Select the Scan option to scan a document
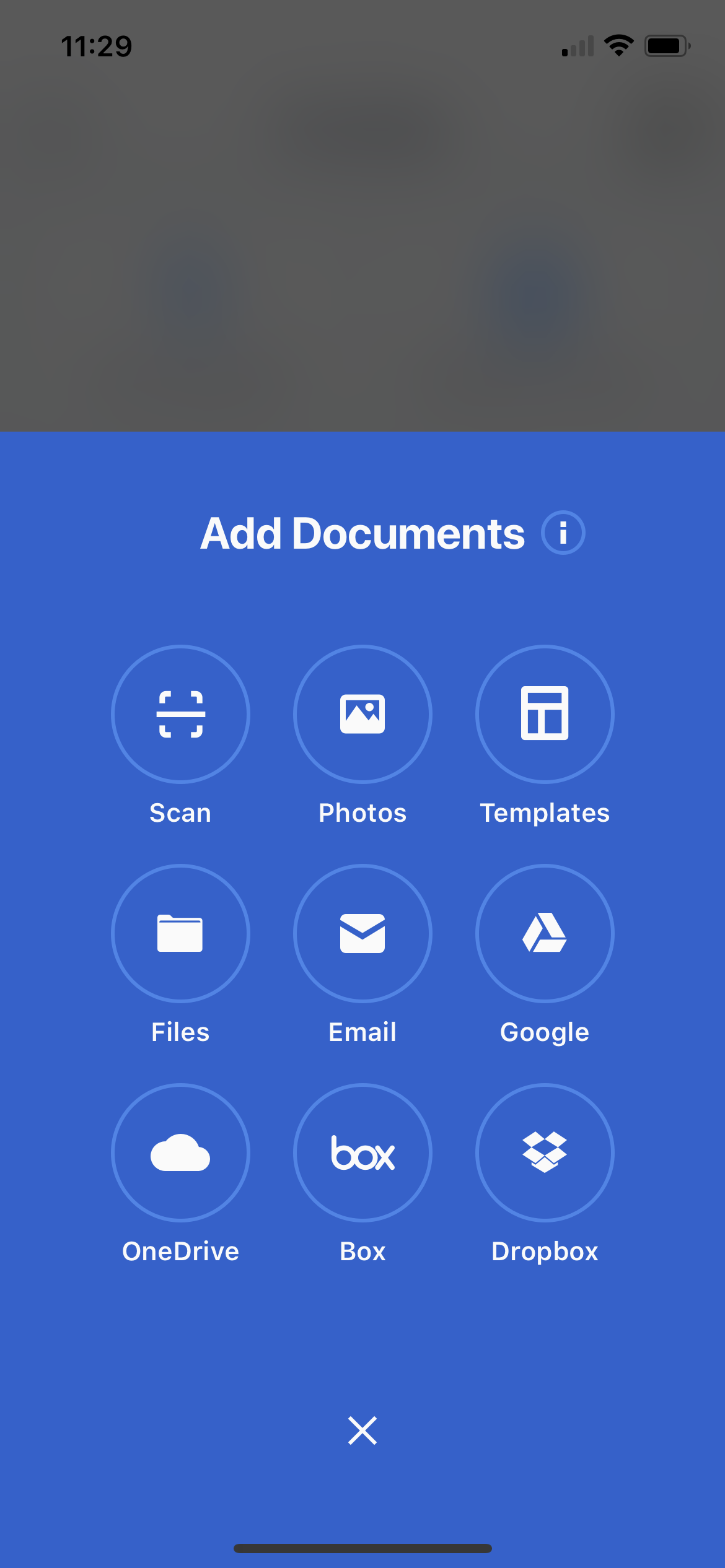 click(x=180, y=715)
